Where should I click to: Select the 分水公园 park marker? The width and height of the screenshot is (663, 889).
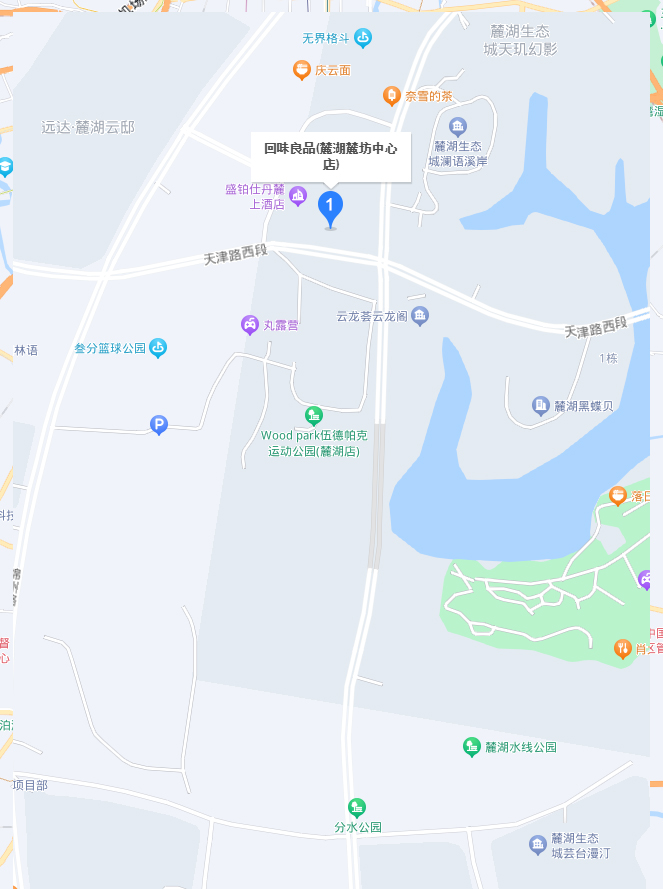(x=357, y=807)
